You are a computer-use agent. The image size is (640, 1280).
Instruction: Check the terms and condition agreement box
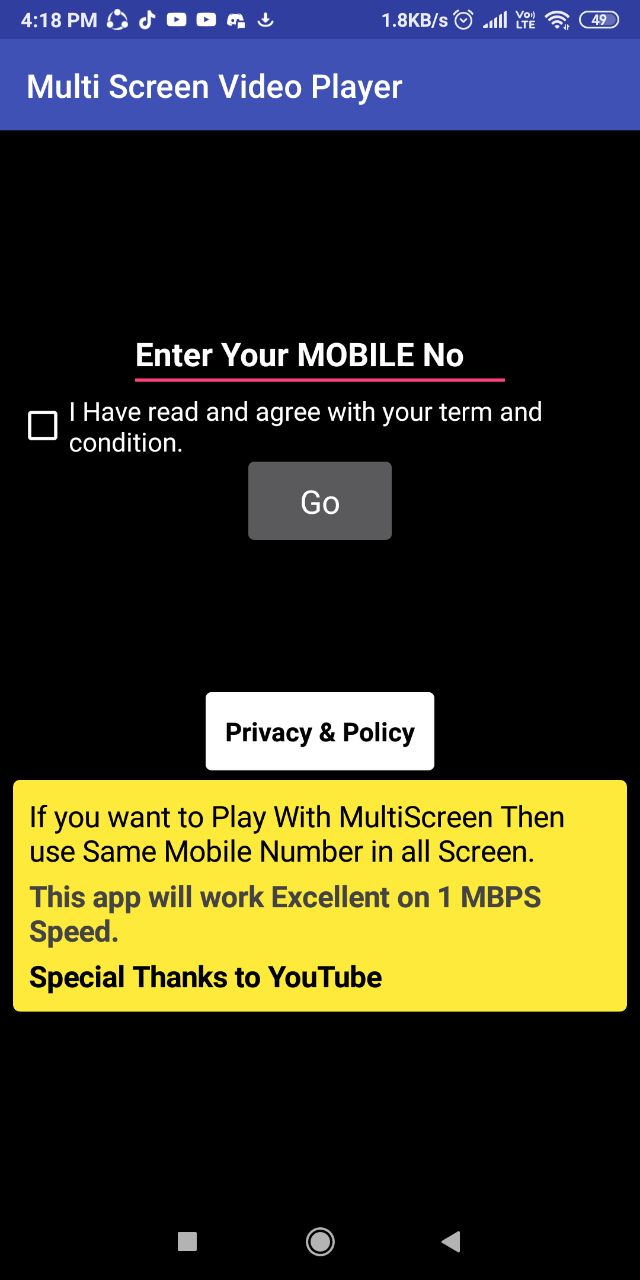[x=43, y=426]
